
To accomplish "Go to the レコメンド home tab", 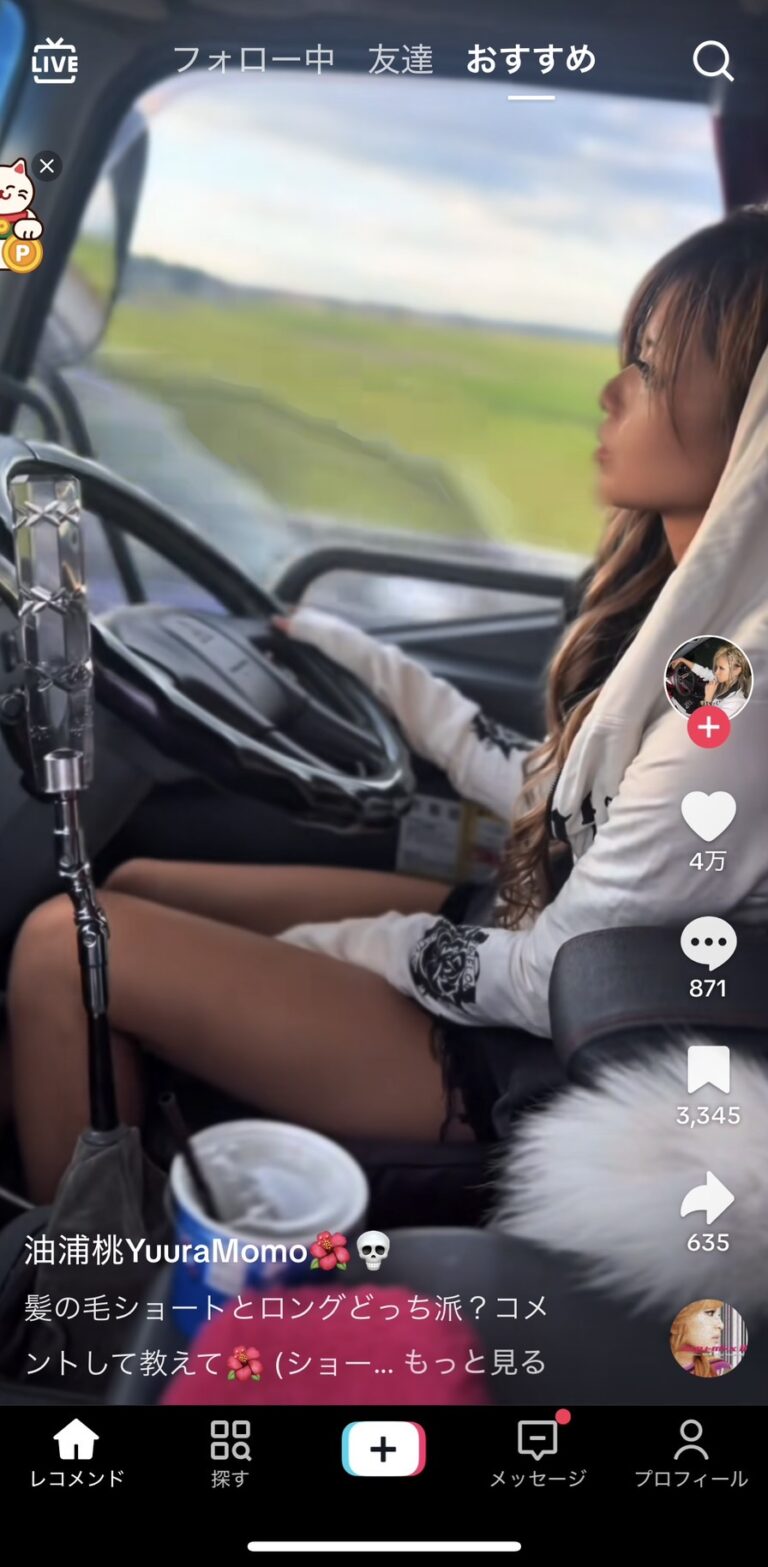I will coord(76,1453).
